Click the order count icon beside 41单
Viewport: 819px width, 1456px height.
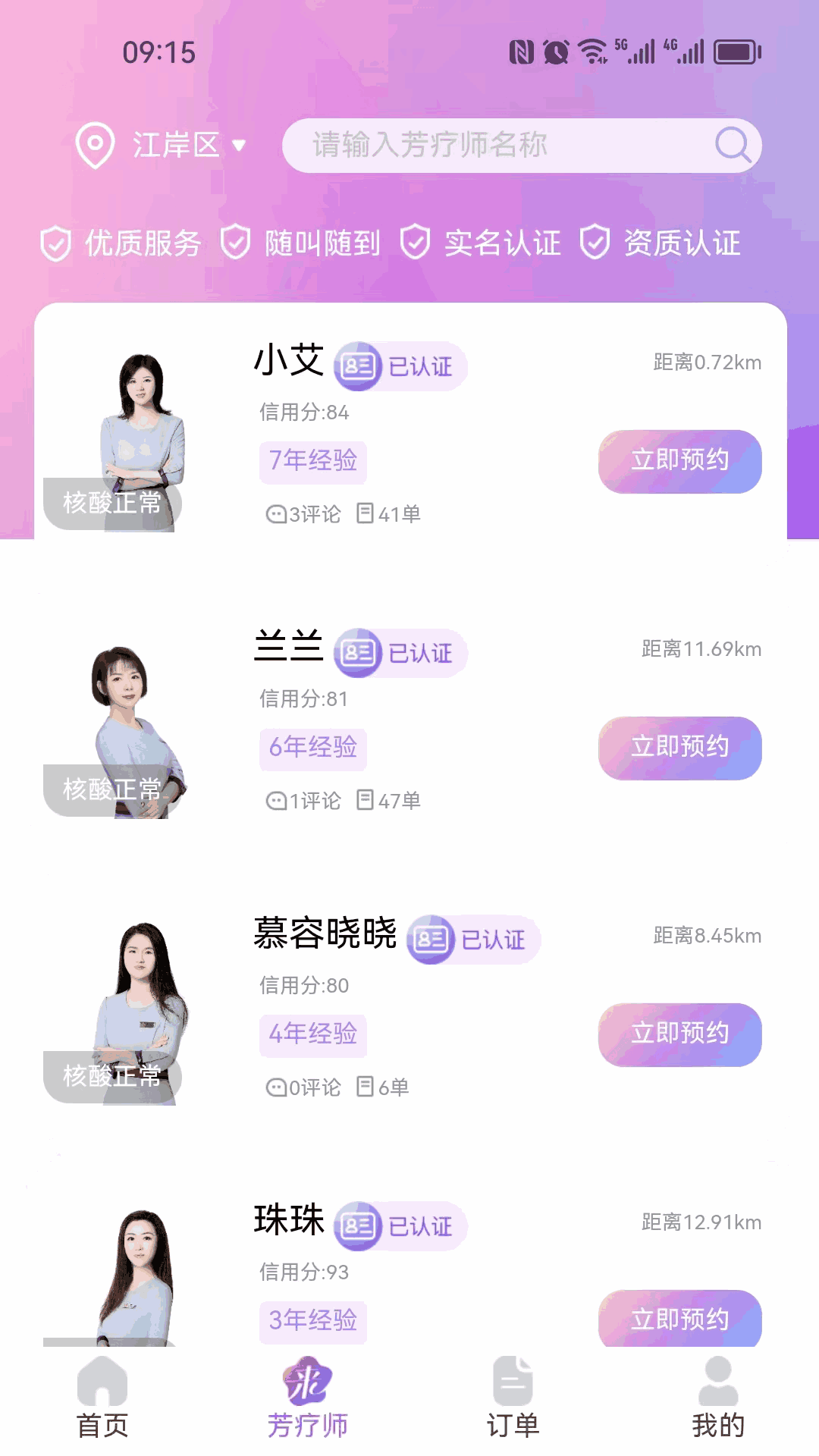[366, 513]
